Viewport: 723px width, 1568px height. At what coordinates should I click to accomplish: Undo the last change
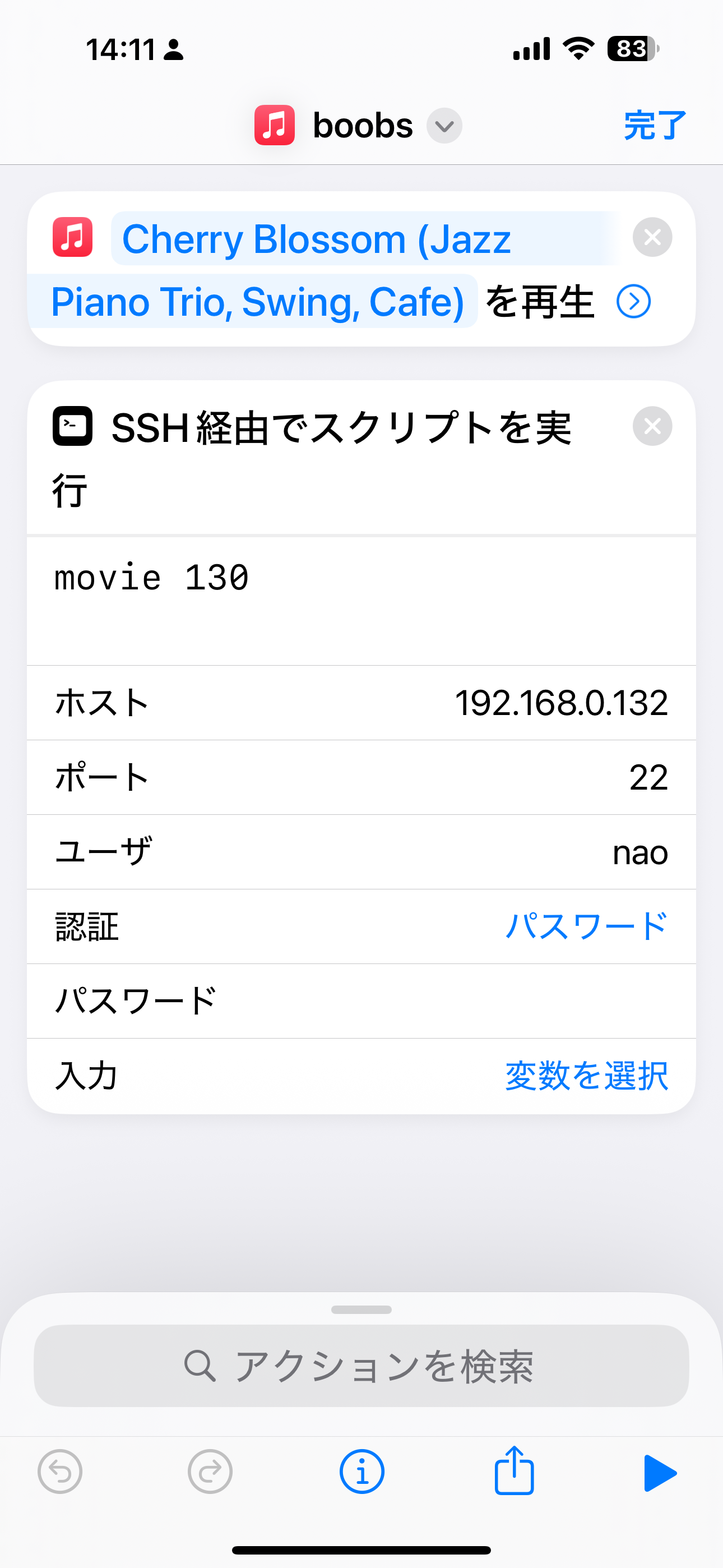(59, 1472)
